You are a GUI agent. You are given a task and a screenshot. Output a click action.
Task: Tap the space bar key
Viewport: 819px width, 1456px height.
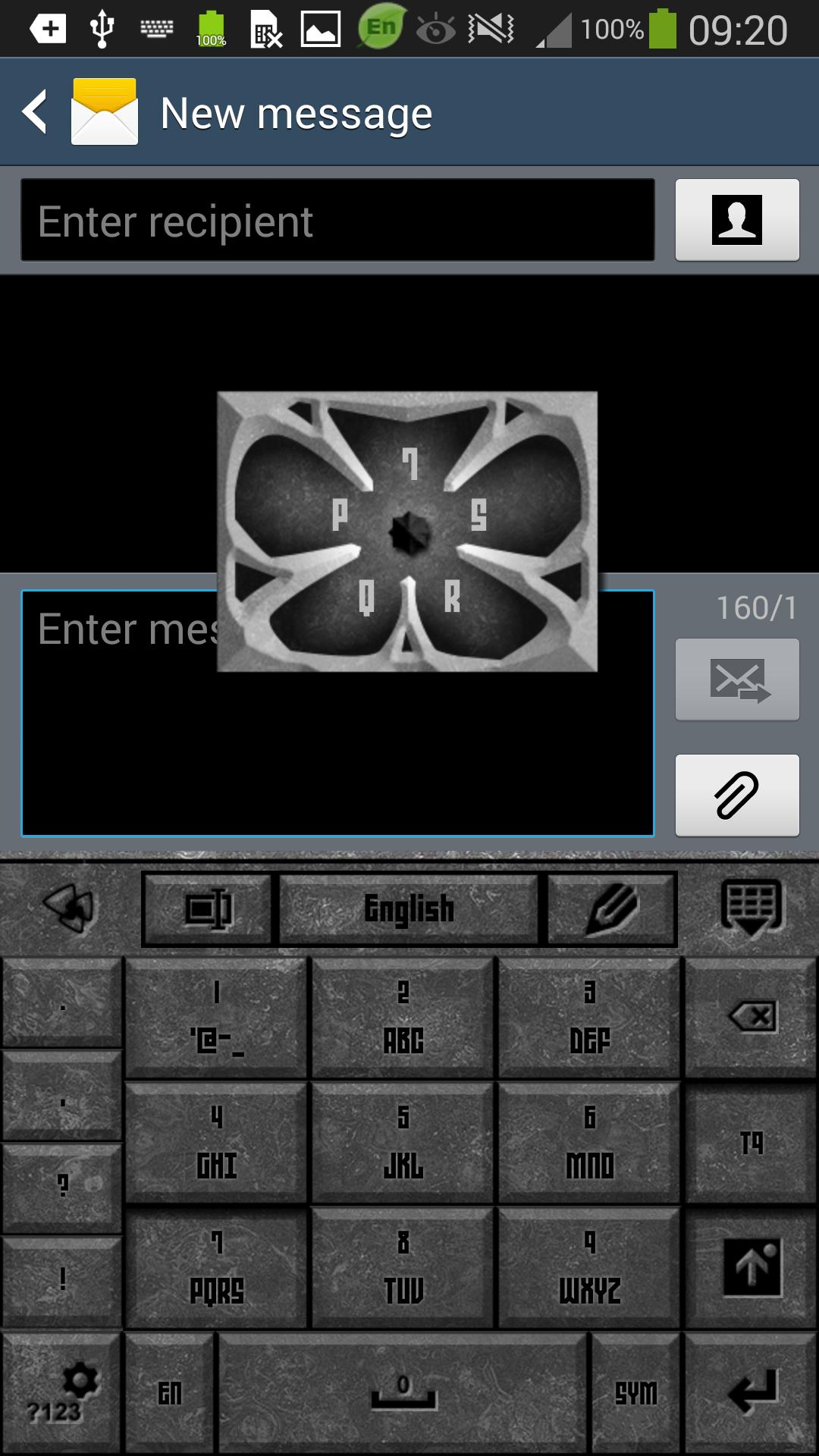[x=403, y=1392]
